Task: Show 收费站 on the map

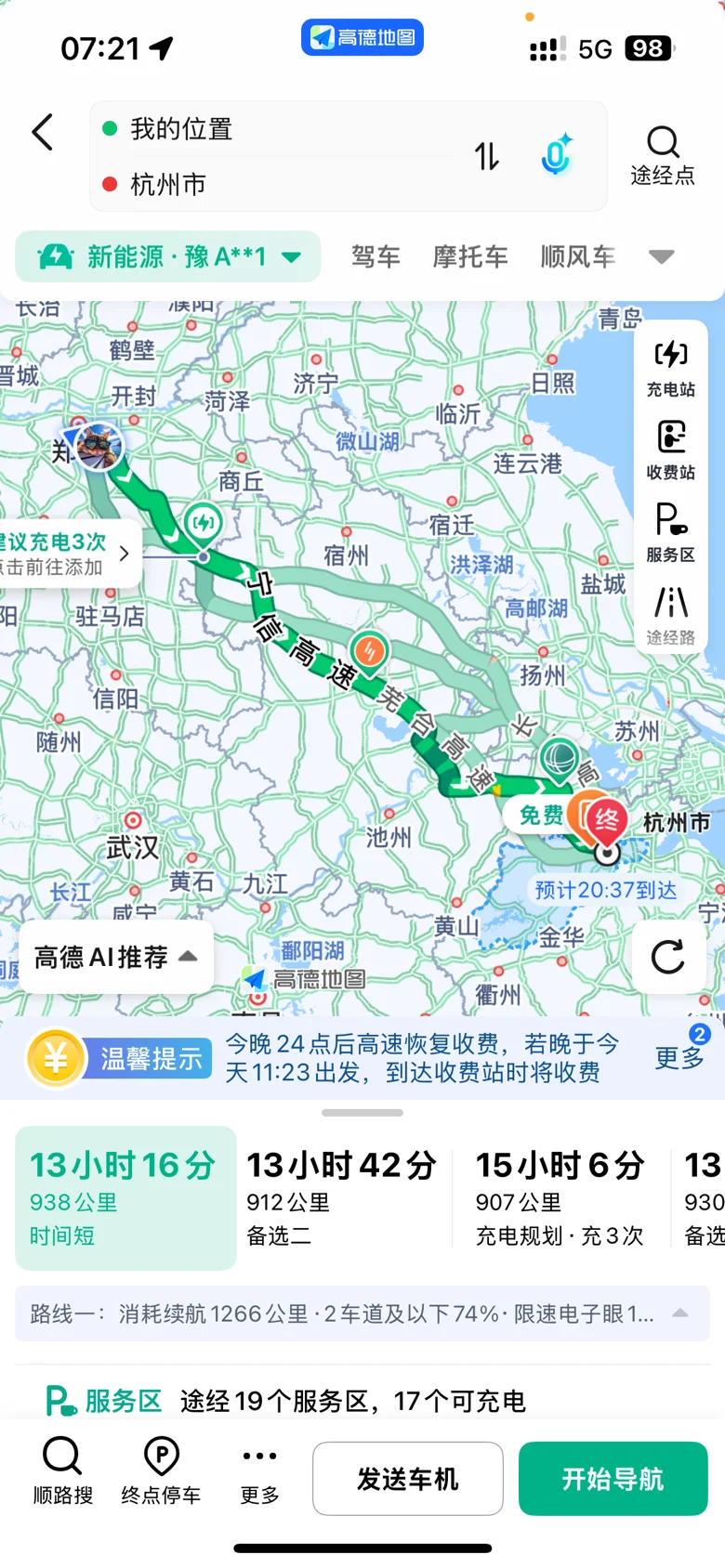Action: [671, 451]
